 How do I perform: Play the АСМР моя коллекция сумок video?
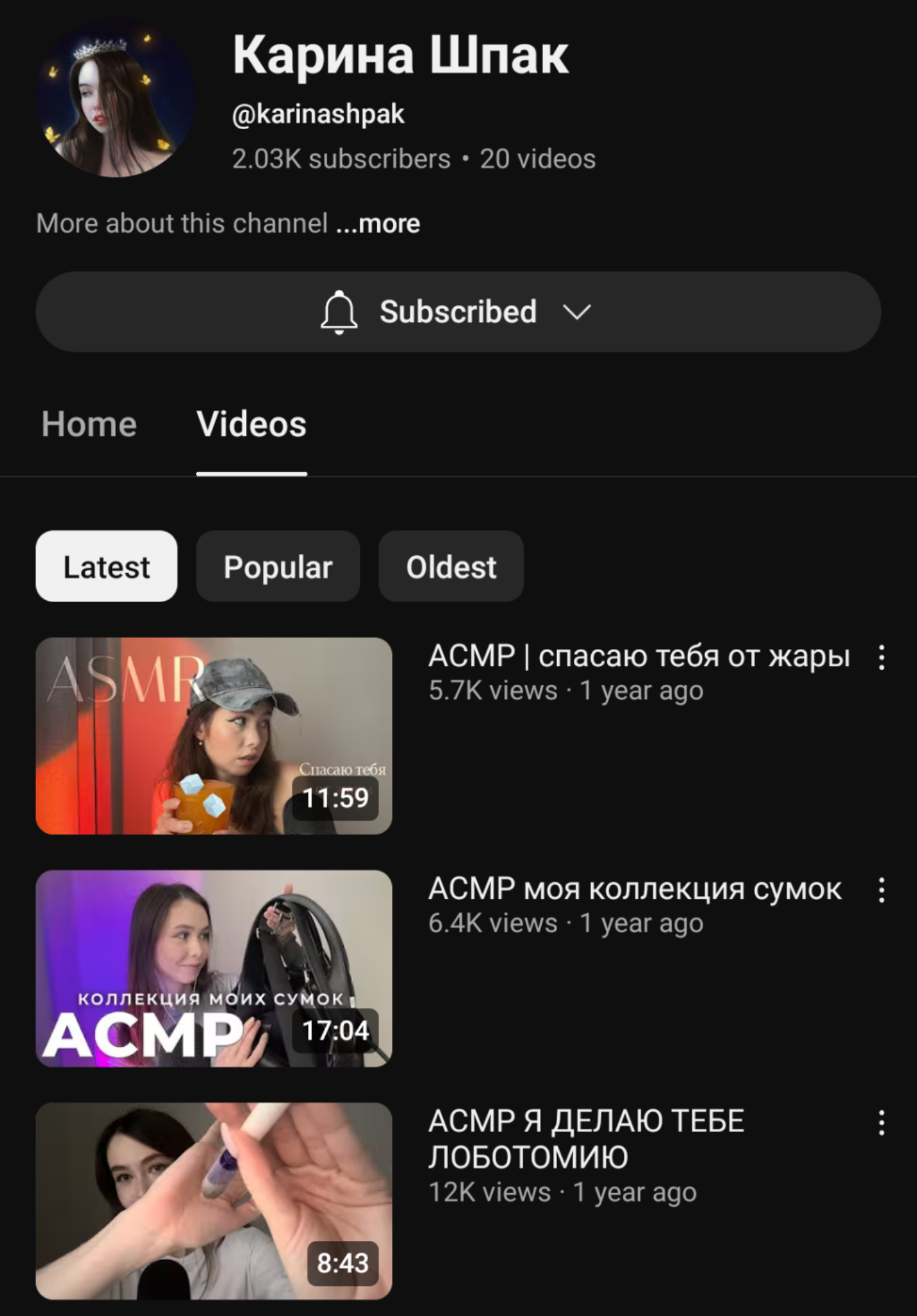[214, 968]
